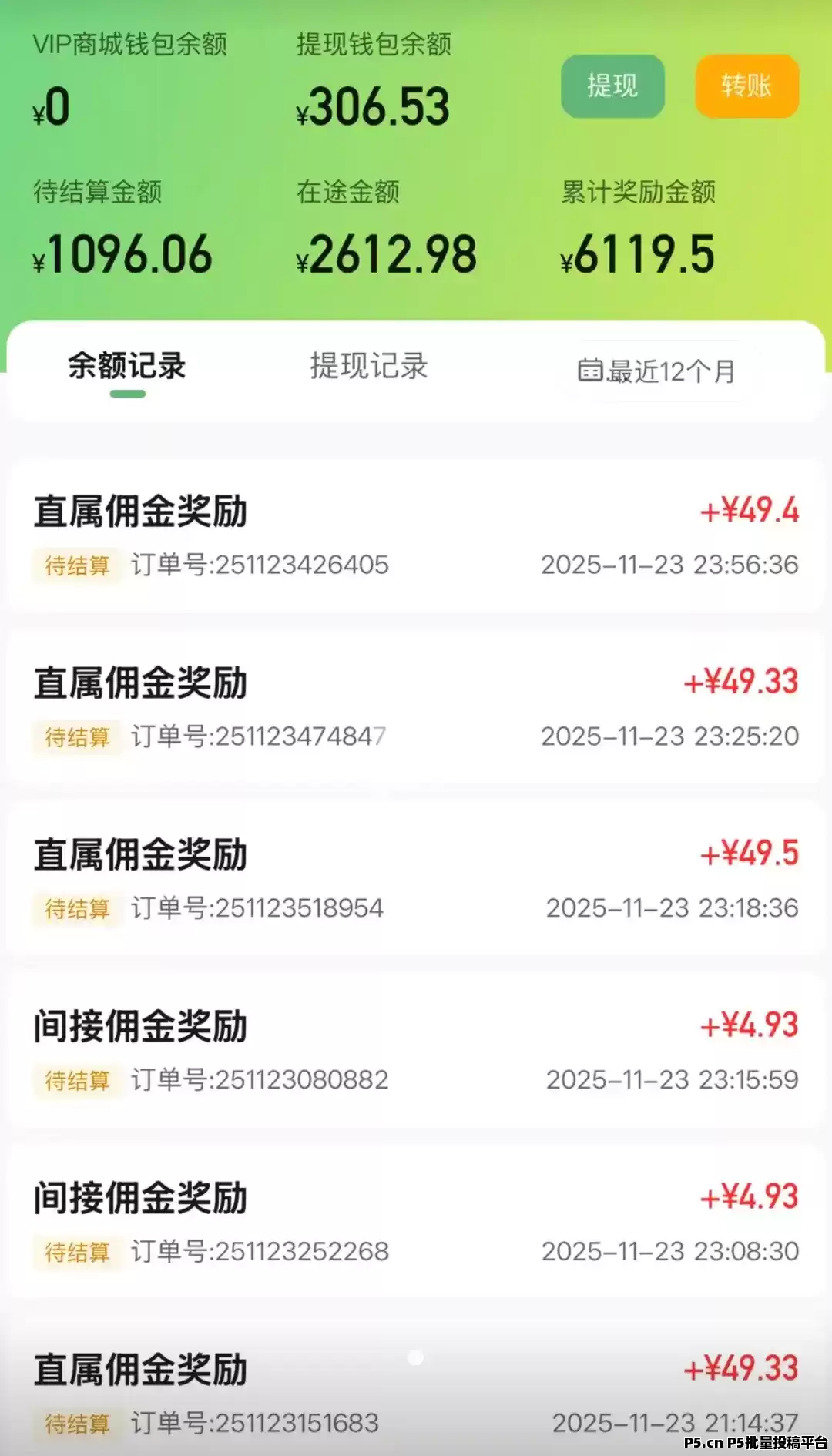The image size is (832, 1456).
Task: Open the 最近12个月 date range filter
Action: 656,371
